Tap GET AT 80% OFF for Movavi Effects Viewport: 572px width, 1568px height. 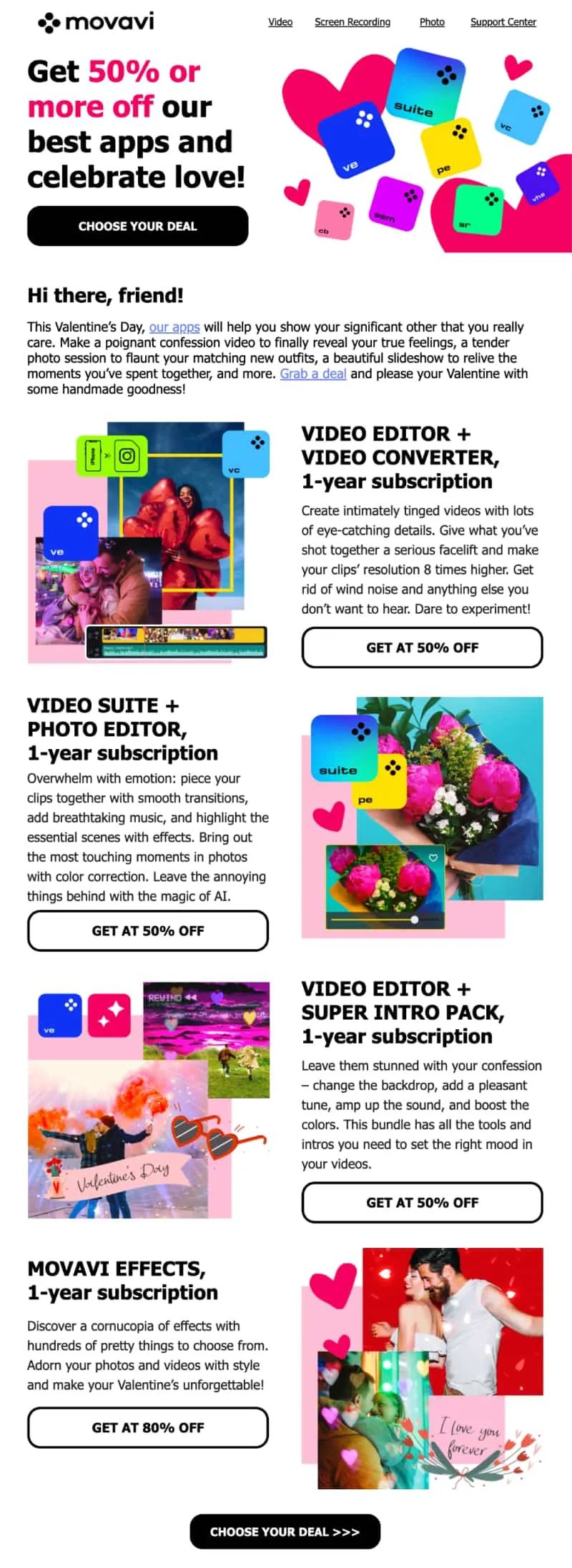148,1427
